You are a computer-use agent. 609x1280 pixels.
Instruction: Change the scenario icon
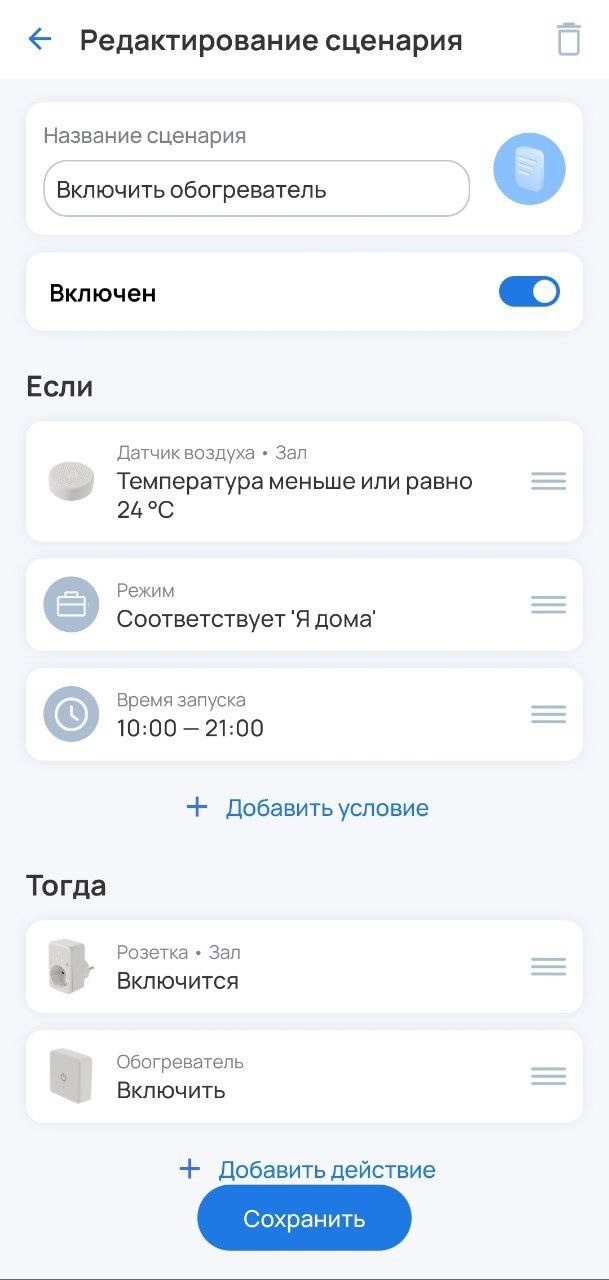529,169
